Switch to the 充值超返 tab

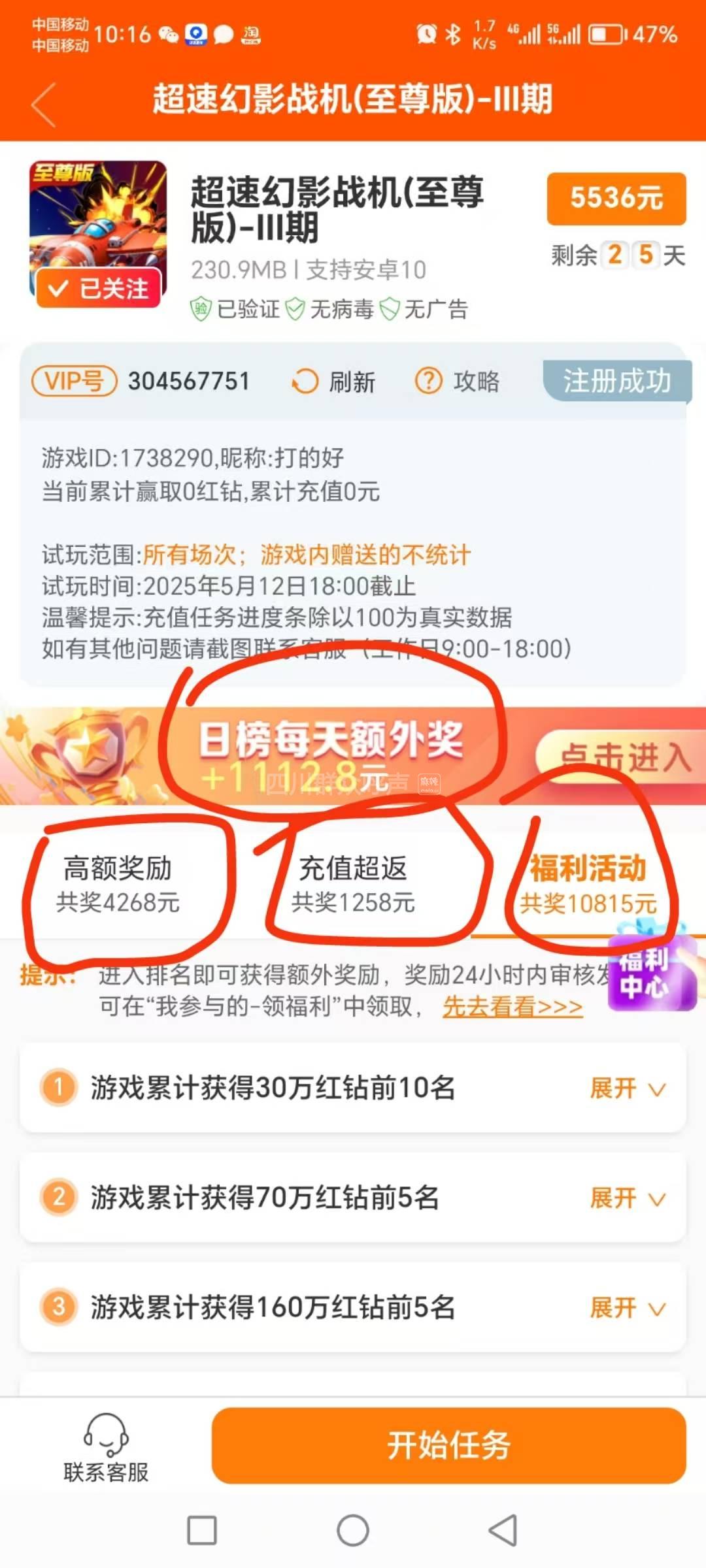(x=353, y=885)
